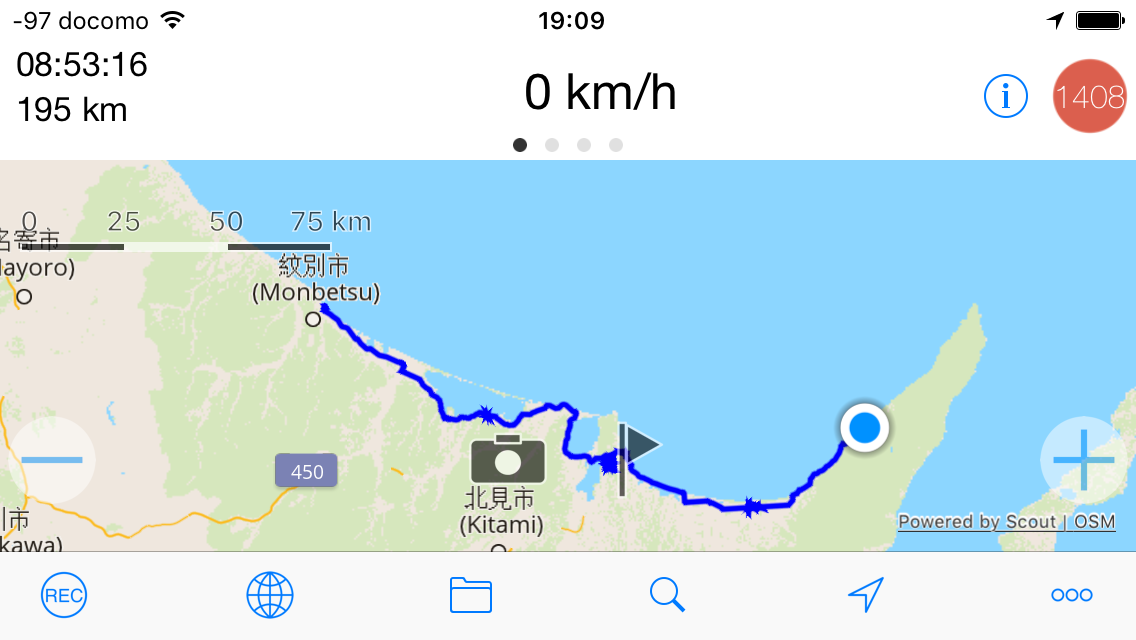Open the tracks folder

point(470,596)
